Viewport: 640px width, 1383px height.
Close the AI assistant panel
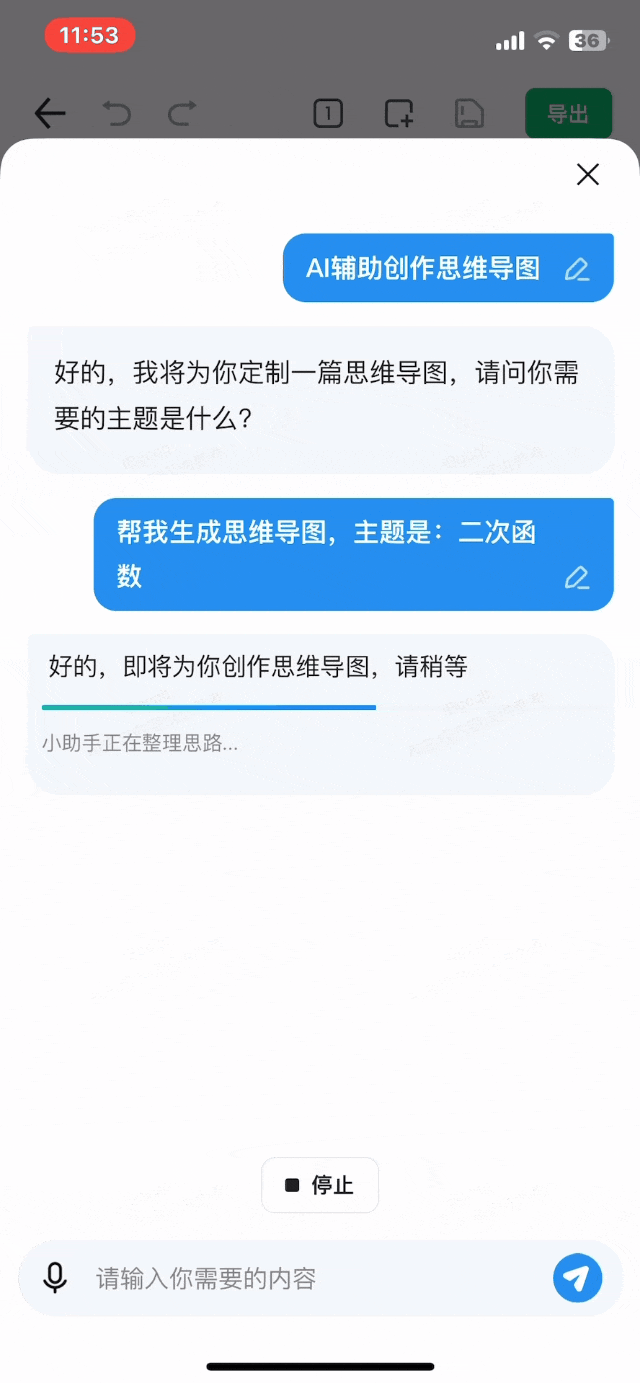pos(588,174)
